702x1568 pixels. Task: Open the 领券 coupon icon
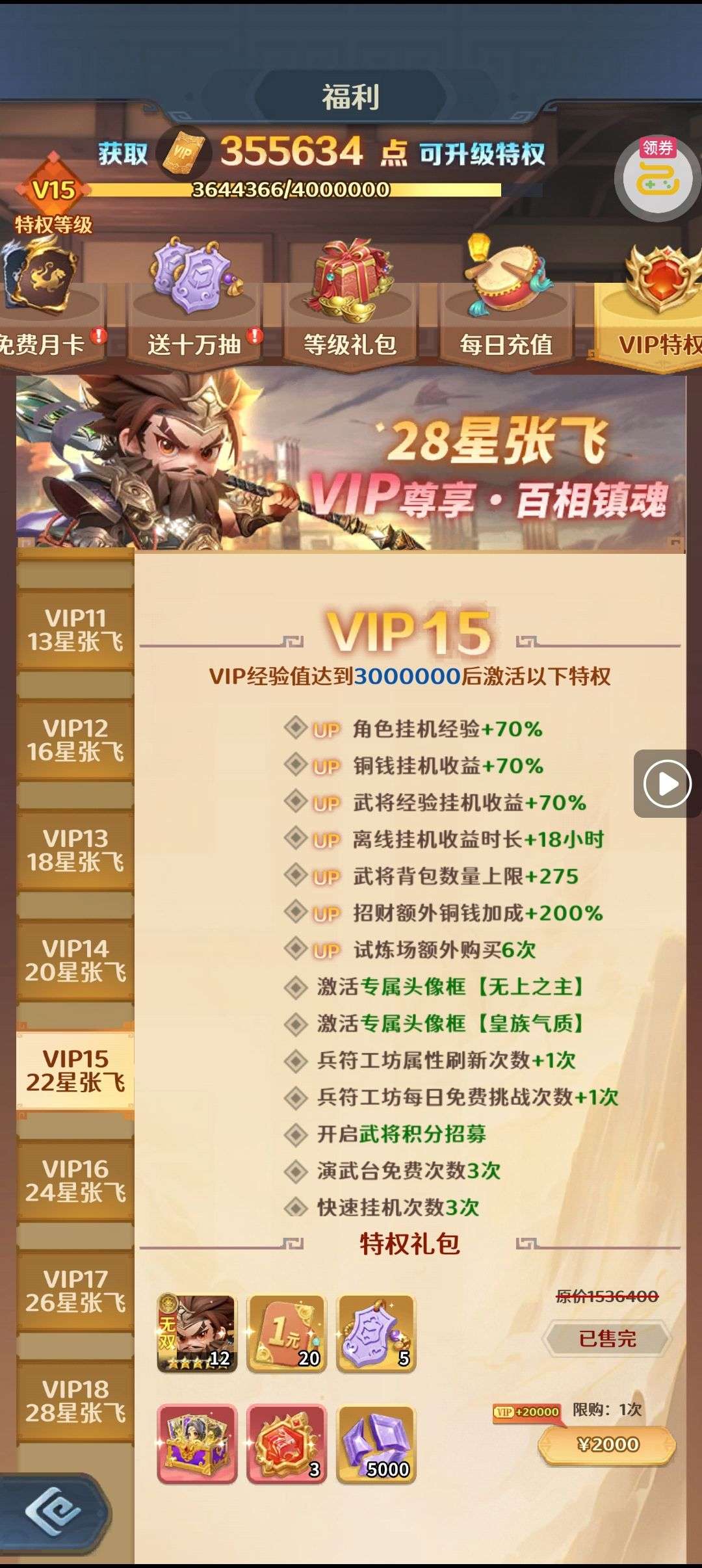point(657,178)
